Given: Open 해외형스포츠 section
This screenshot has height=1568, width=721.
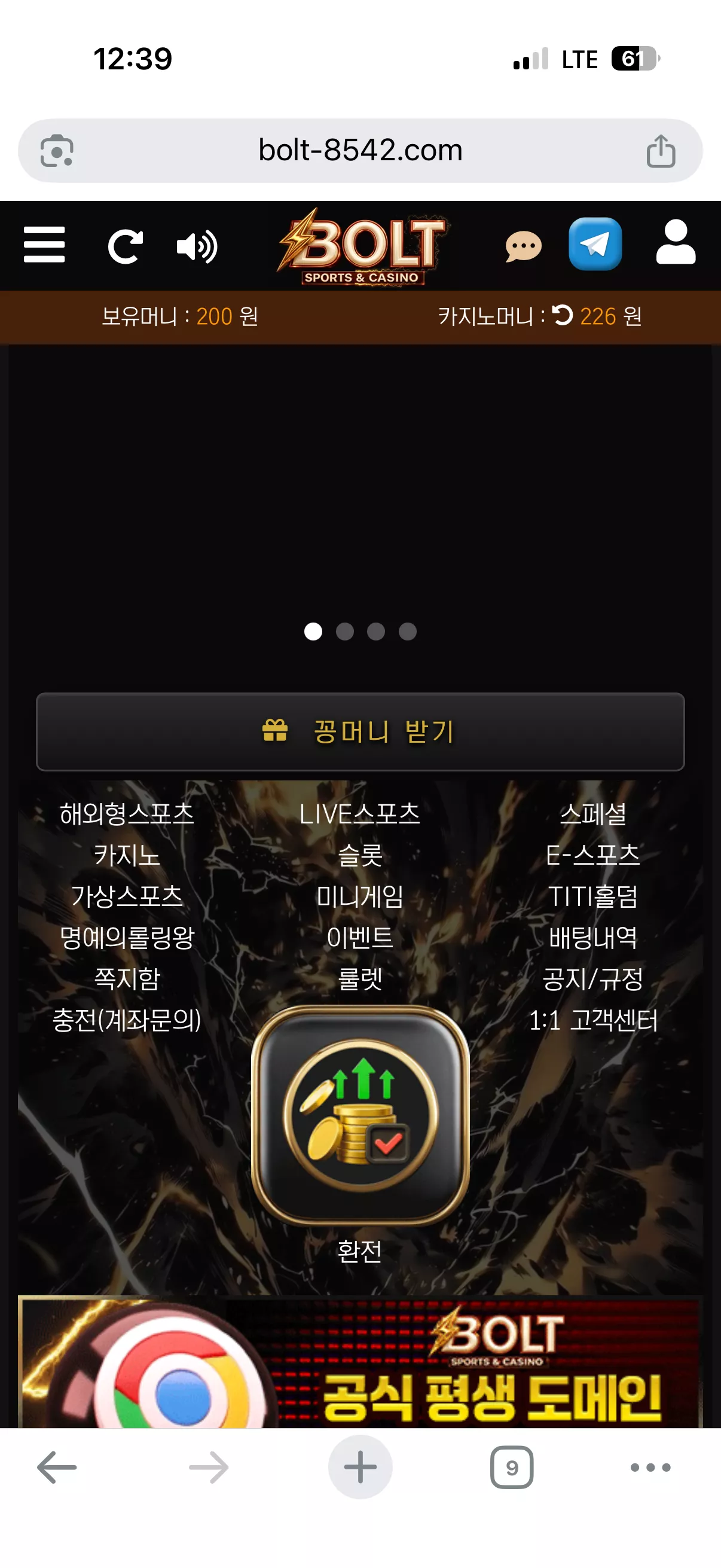Looking at the screenshot, I should (x=127, y=814).
